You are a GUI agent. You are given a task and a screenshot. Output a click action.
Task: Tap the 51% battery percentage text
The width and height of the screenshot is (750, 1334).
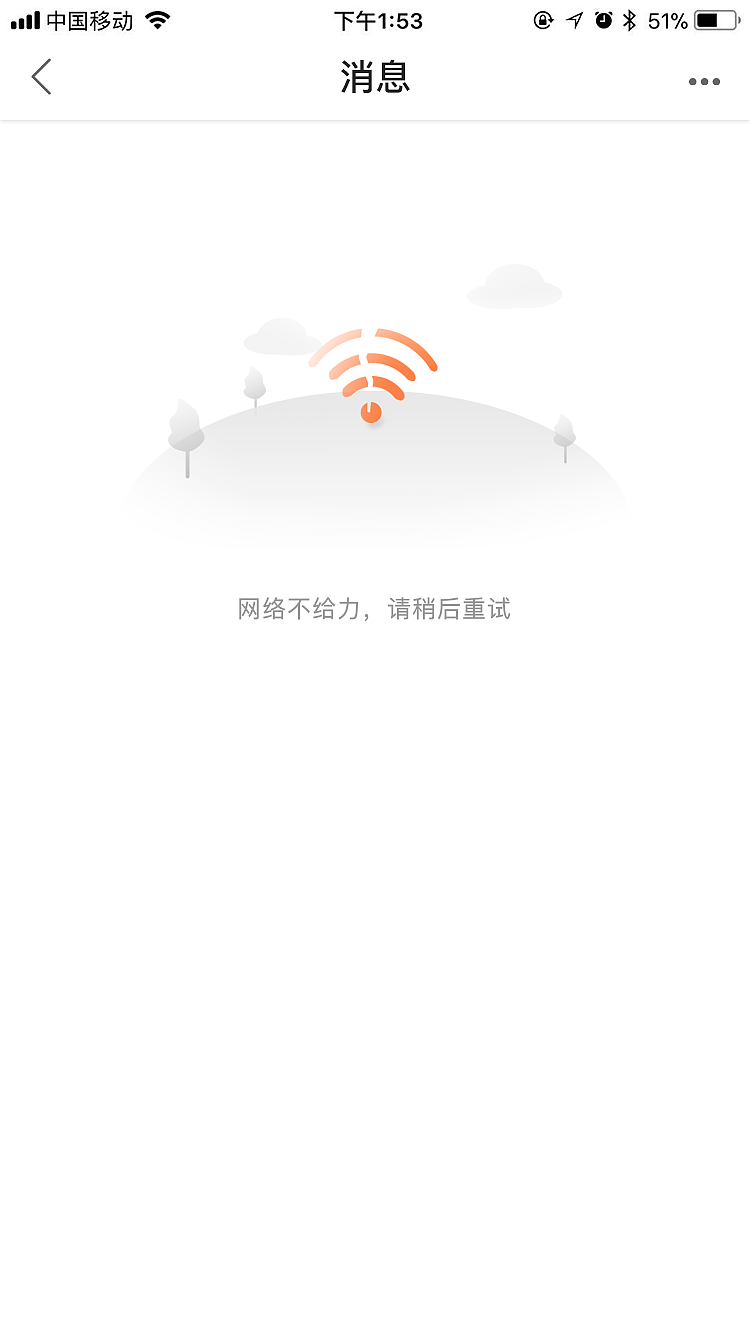[666, 19]
